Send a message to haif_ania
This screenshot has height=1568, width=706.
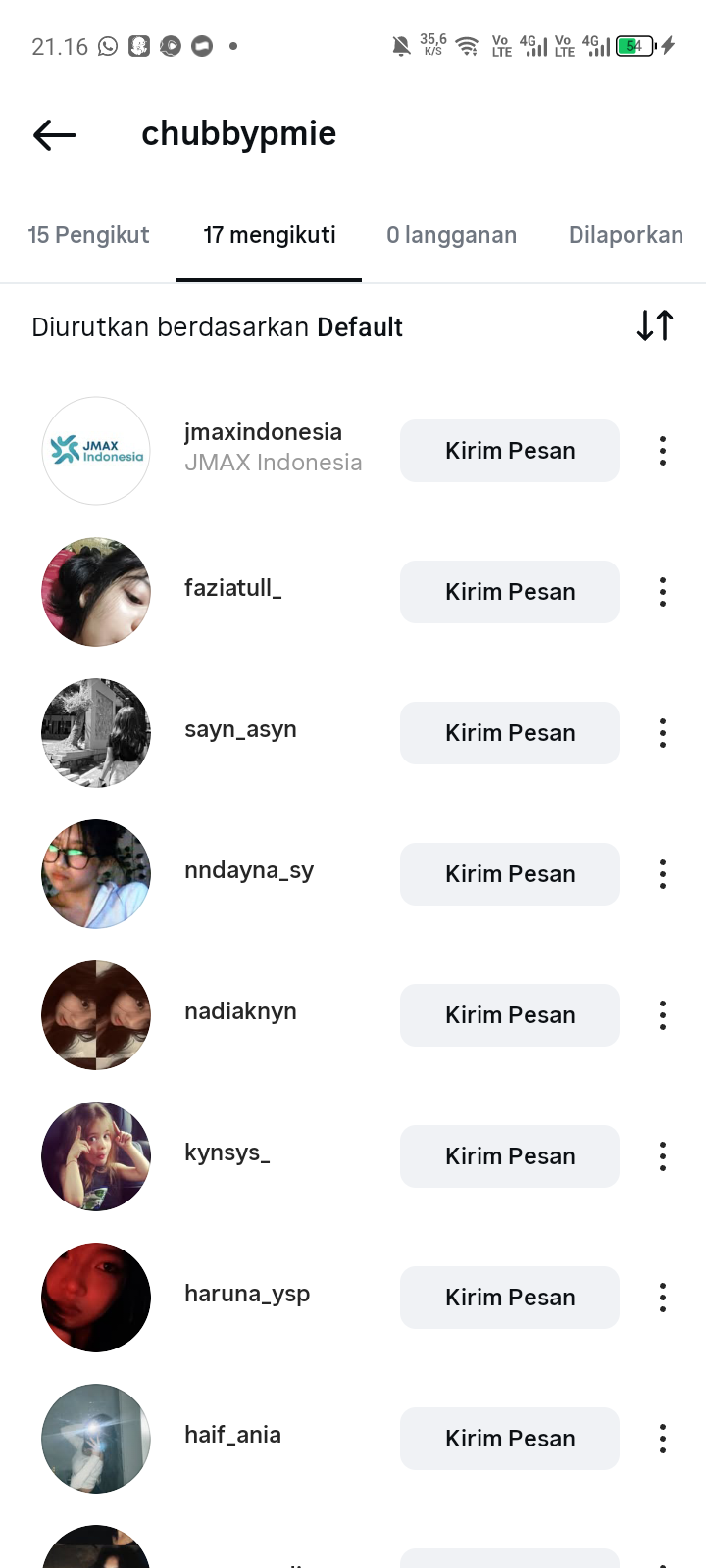click(510, 1439)
